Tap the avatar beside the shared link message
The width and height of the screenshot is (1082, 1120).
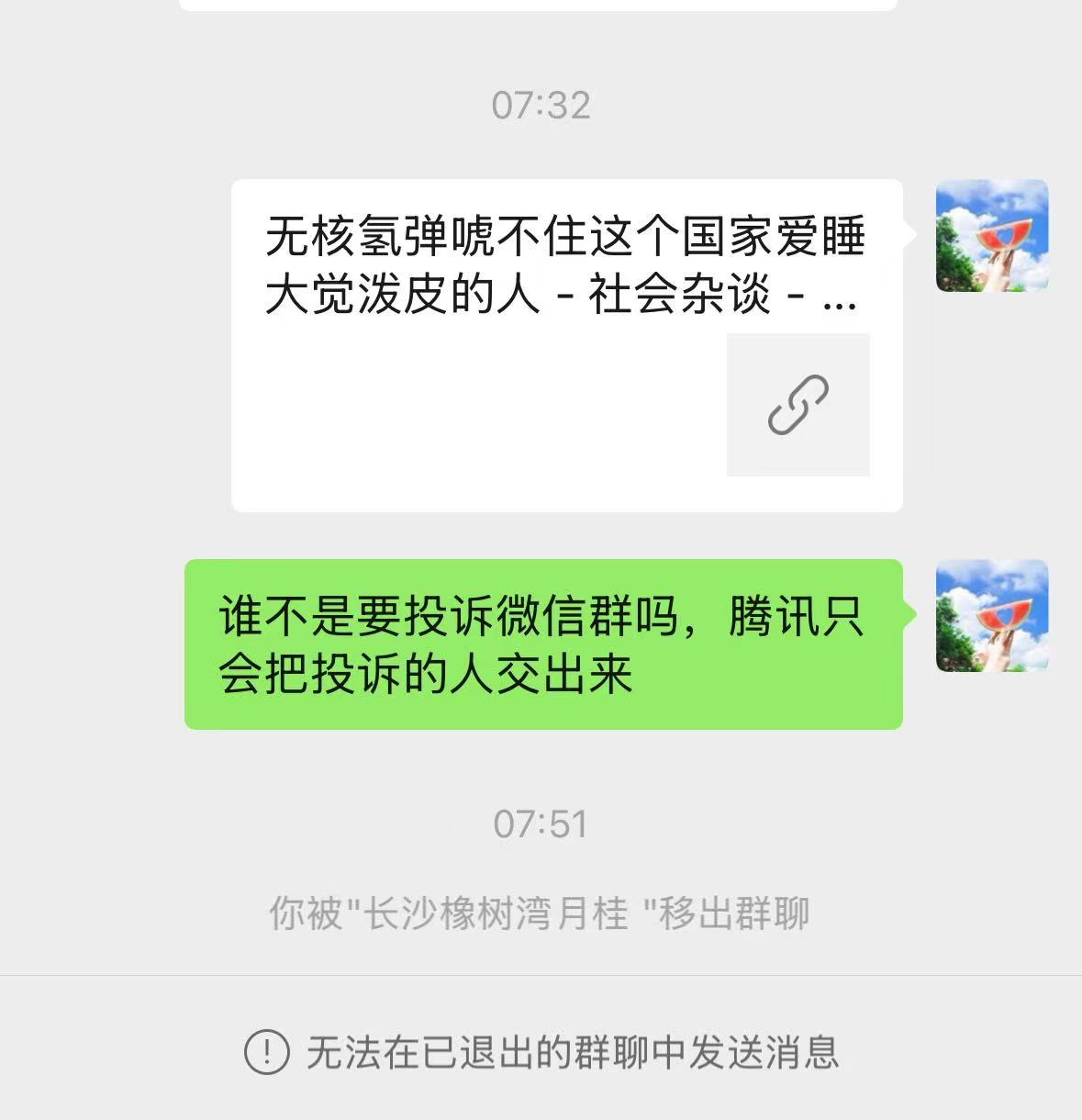(x=991, y=236)
